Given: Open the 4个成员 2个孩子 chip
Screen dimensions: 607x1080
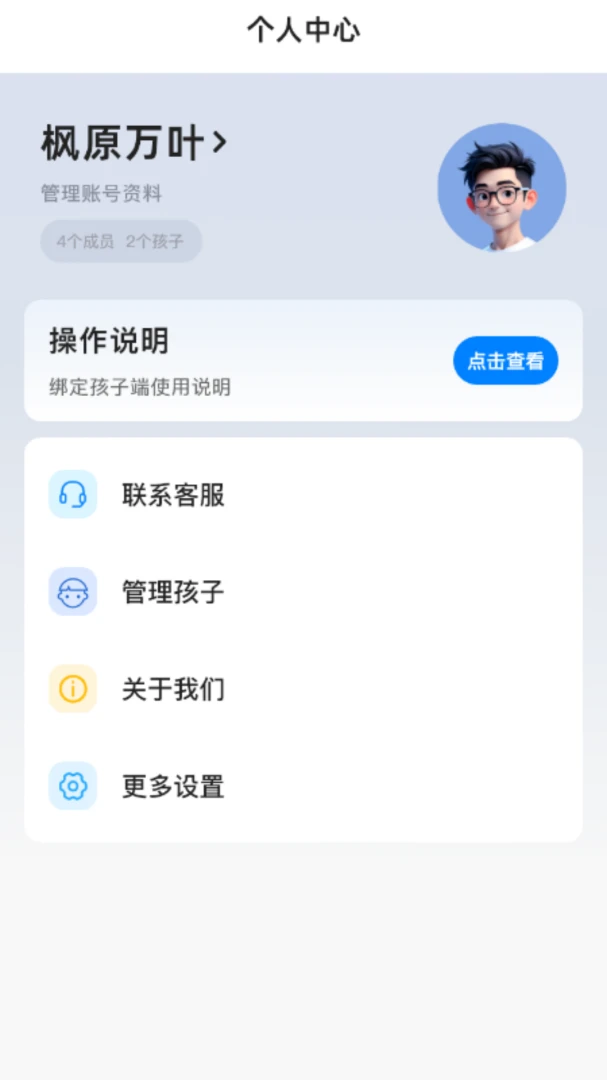Looking at the screenshot, I should (x=121, y=241).
